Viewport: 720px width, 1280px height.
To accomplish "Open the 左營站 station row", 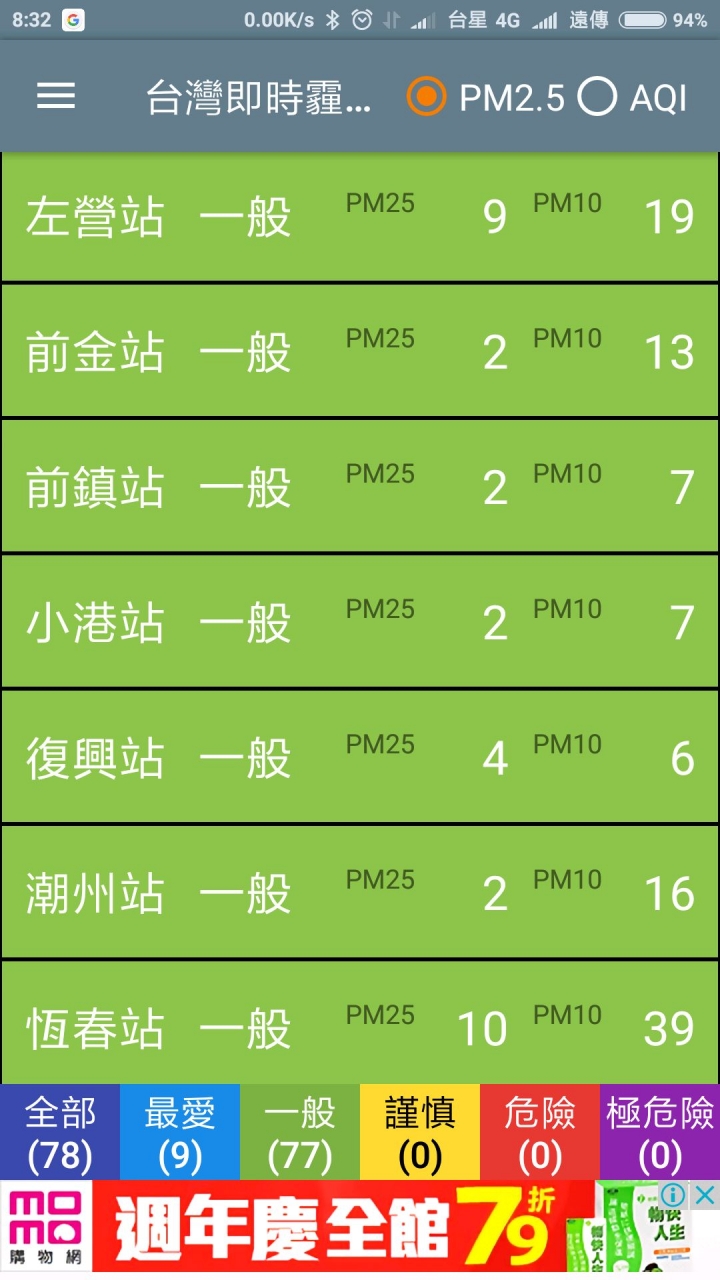I will (360, 216).
